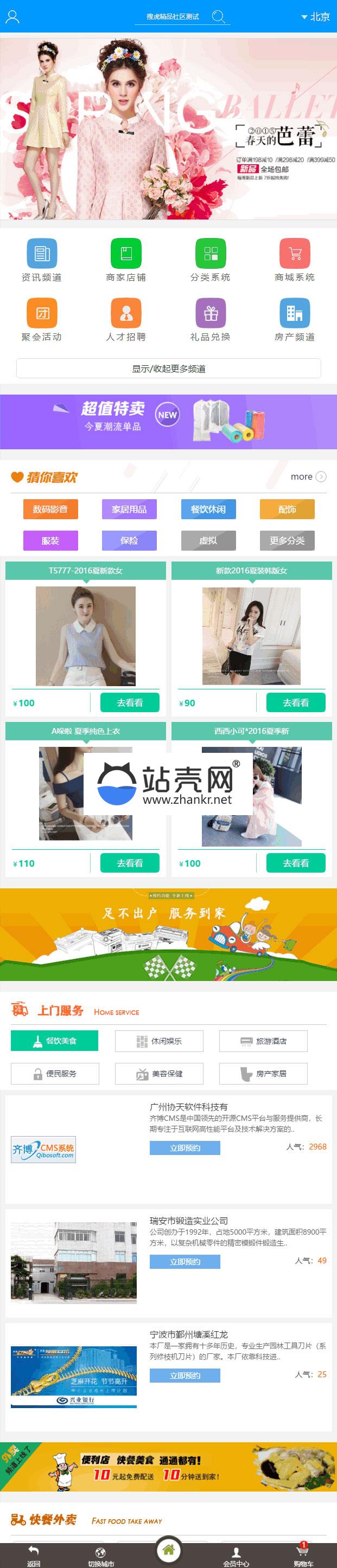
Task: Expand 显示/收起更多频道 channels
Action: (x=168, y=368)
